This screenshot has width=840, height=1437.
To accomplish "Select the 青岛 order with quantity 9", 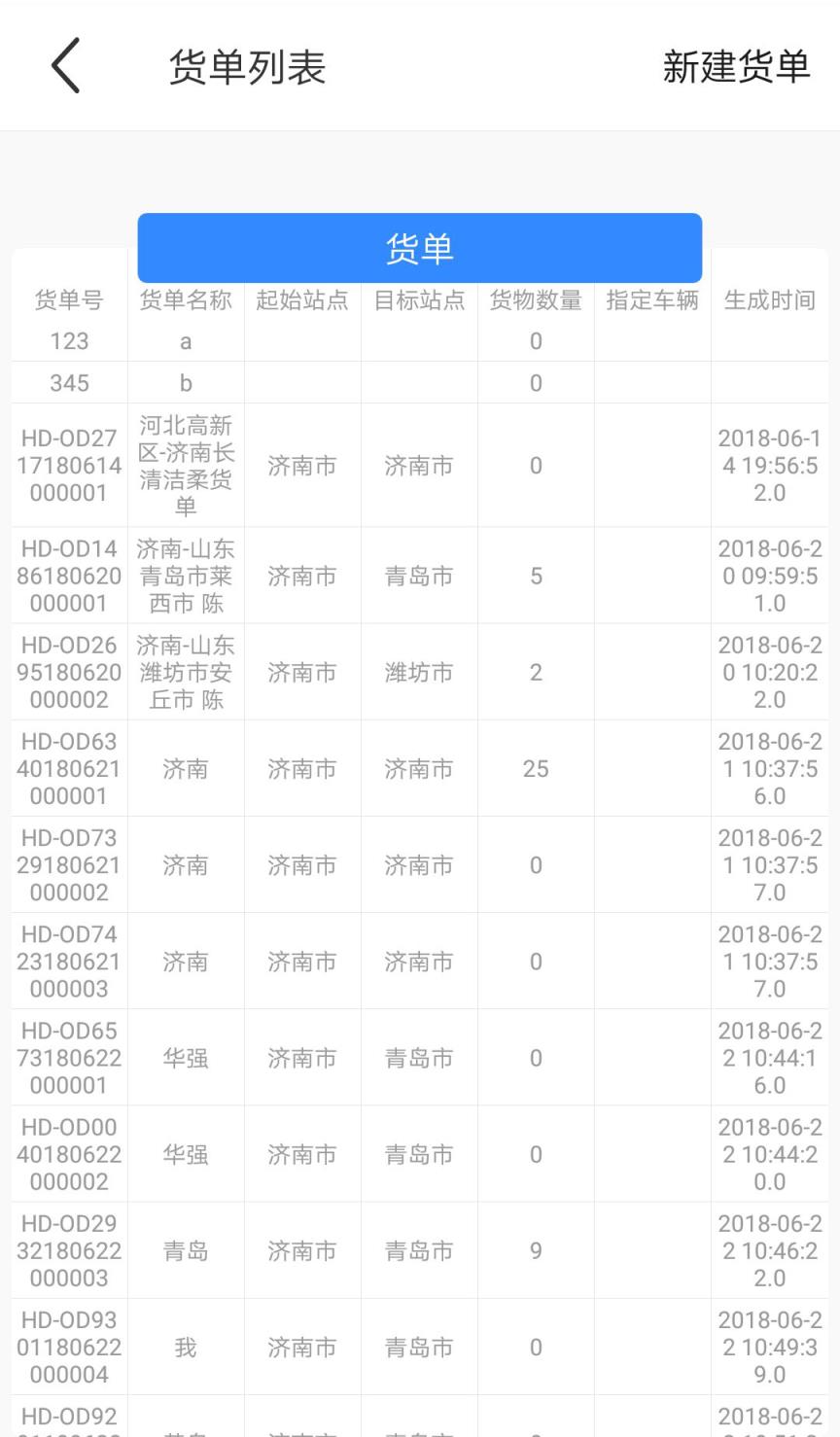I will tap(185, 1250).
